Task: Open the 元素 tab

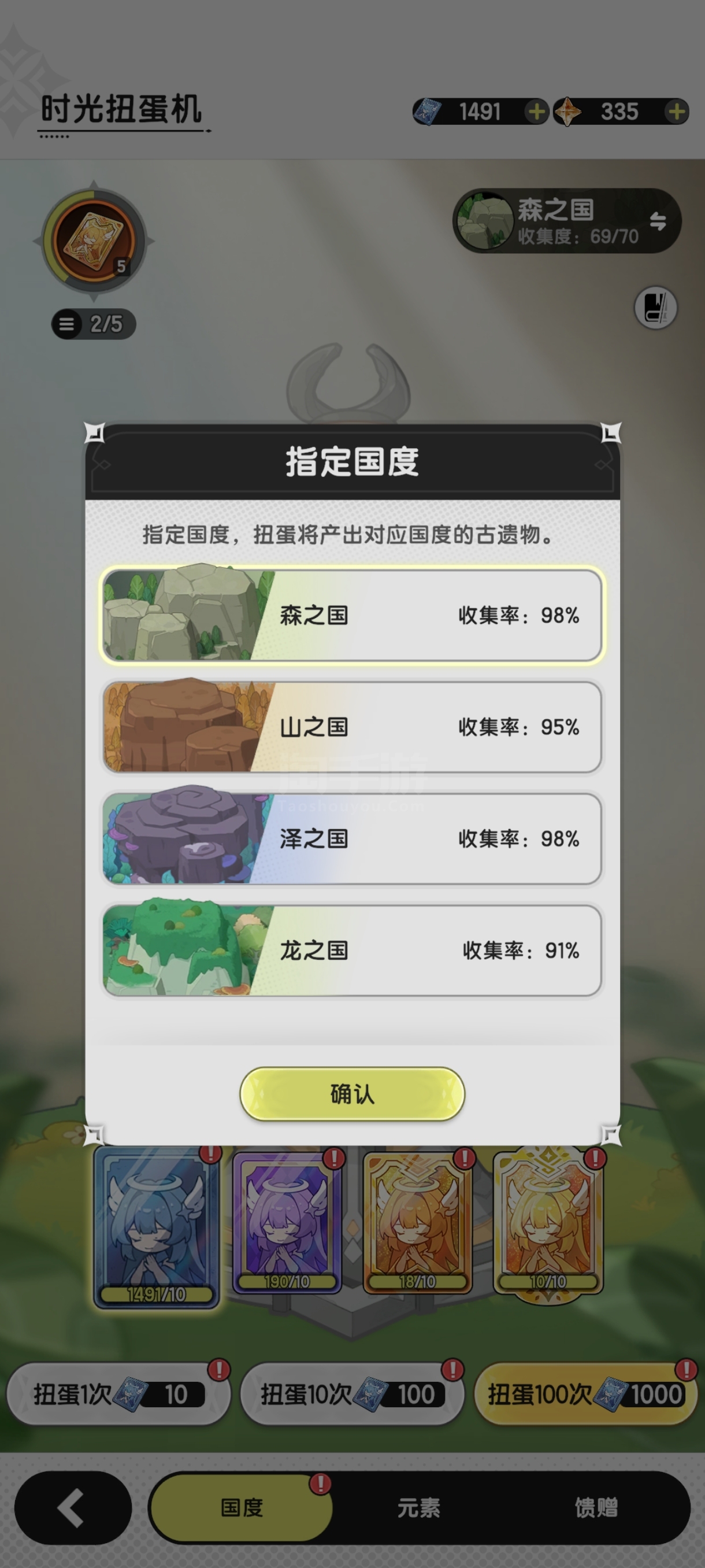Action: click(x=418, y=1508)
